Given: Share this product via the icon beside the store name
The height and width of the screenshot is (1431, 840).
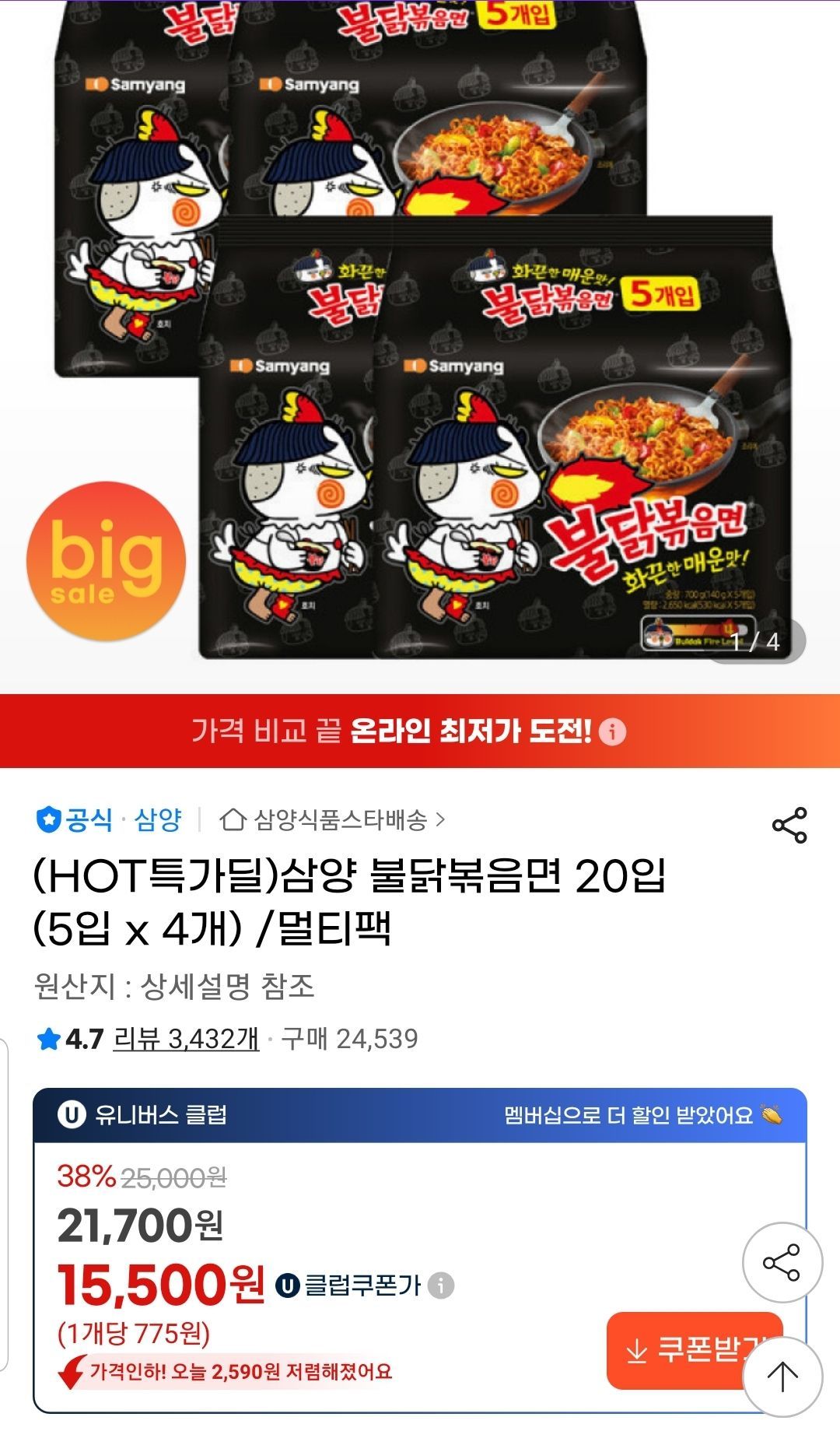Looking at the screenshot, I should 789,826.
